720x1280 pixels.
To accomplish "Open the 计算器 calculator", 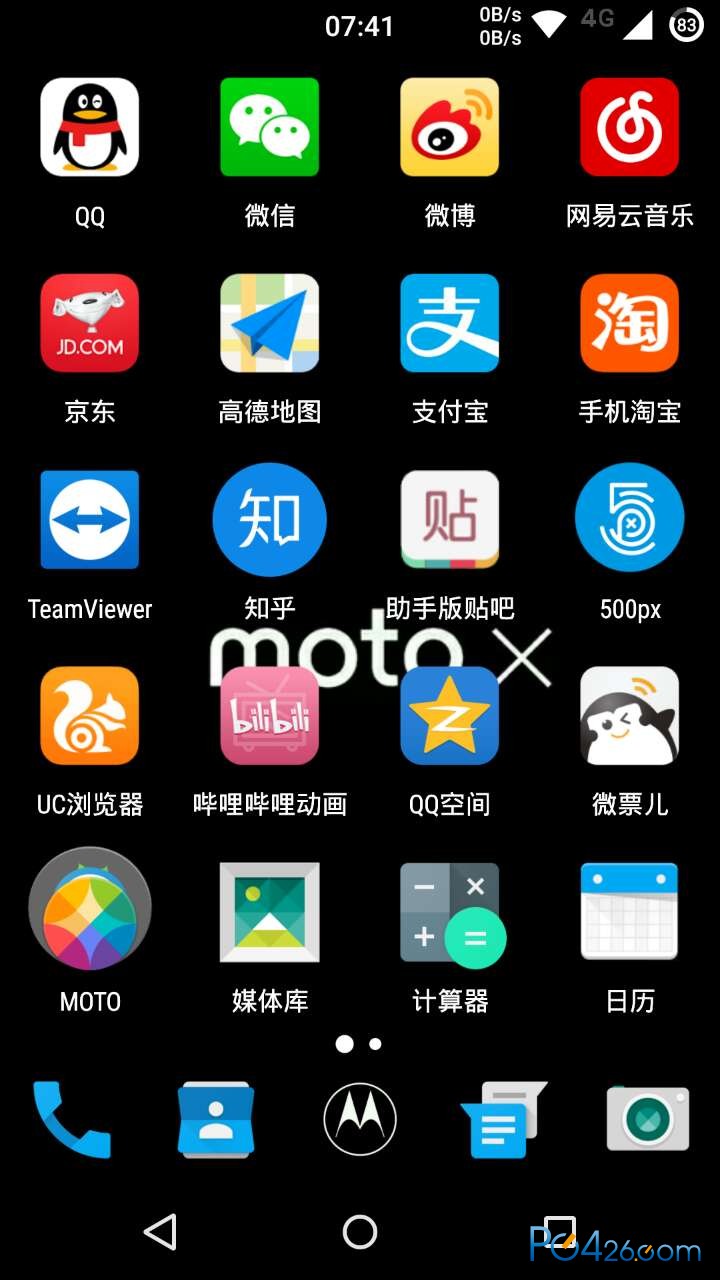I will (450, 912).
